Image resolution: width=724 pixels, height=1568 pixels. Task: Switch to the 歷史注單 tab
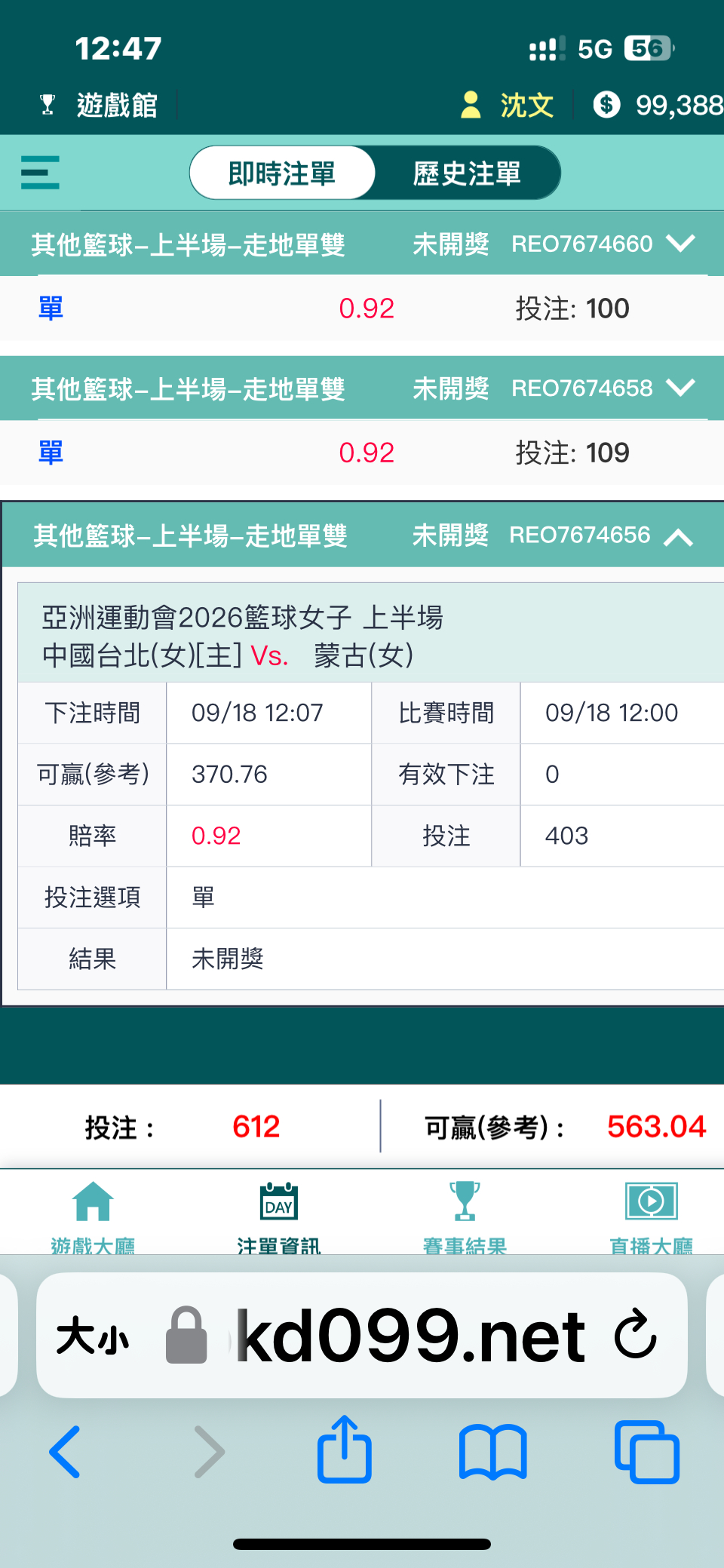tap(467, 173)
